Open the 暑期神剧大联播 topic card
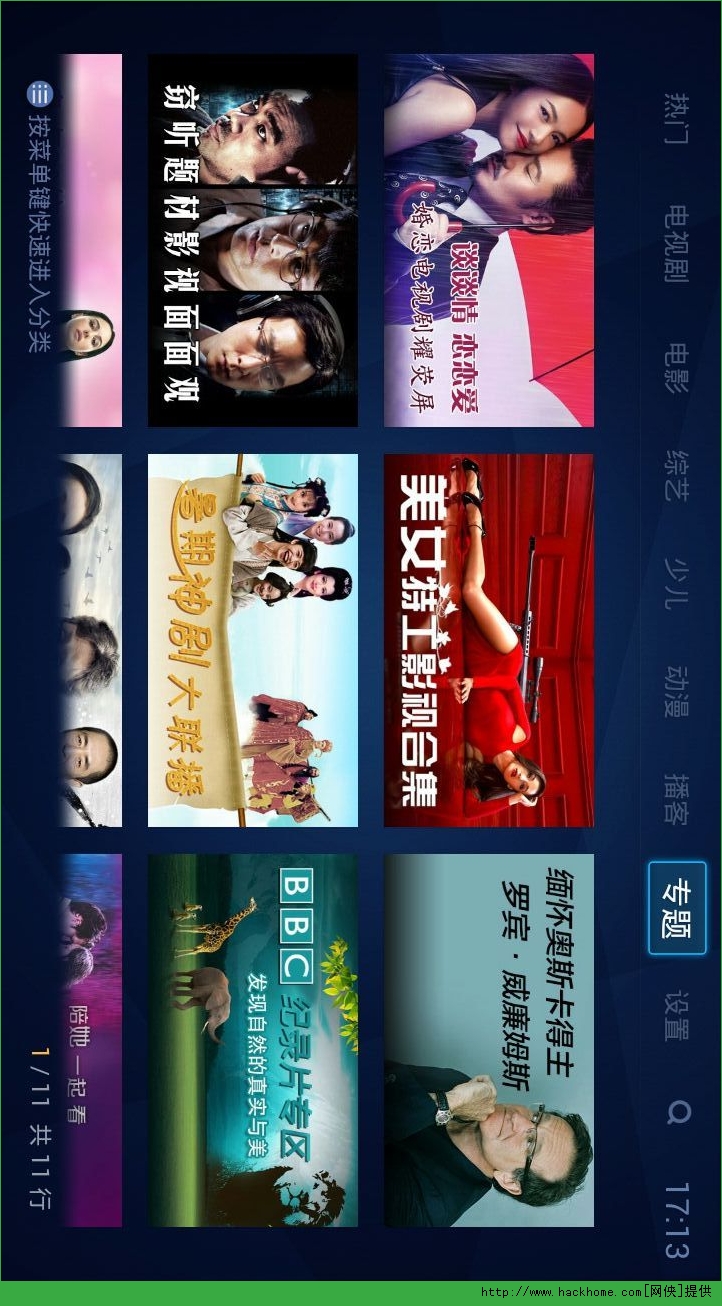This screenshot has width=722, height=1306. [x=252, y=640]
